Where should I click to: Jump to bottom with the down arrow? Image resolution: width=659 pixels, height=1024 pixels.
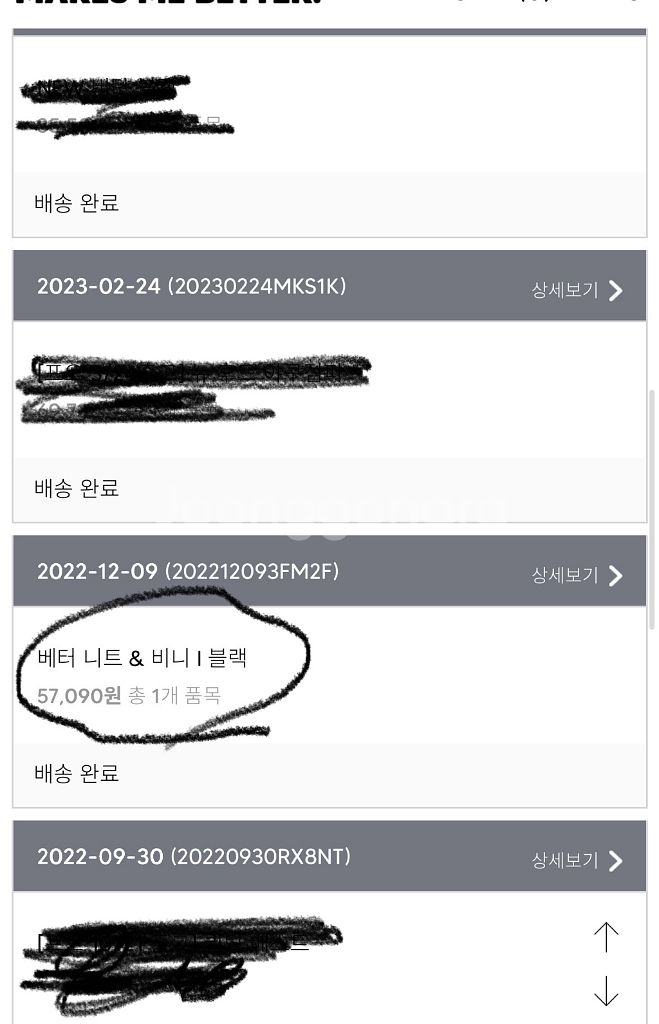point(606,990)
